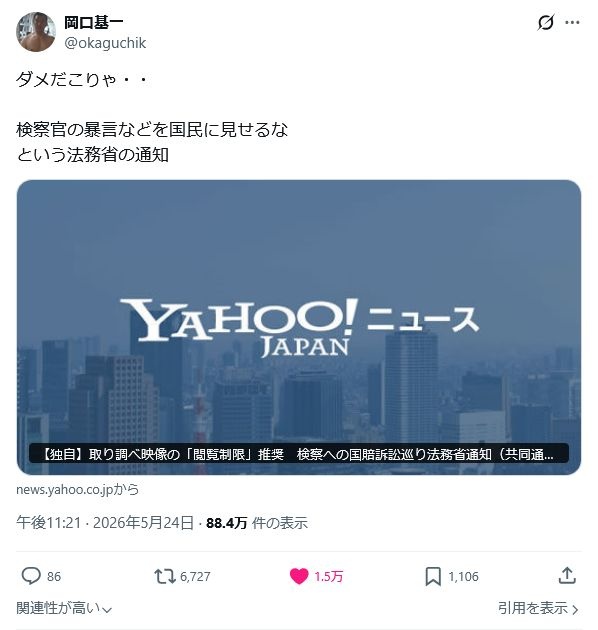Unlike the post with the heart icon

[299, 576]
